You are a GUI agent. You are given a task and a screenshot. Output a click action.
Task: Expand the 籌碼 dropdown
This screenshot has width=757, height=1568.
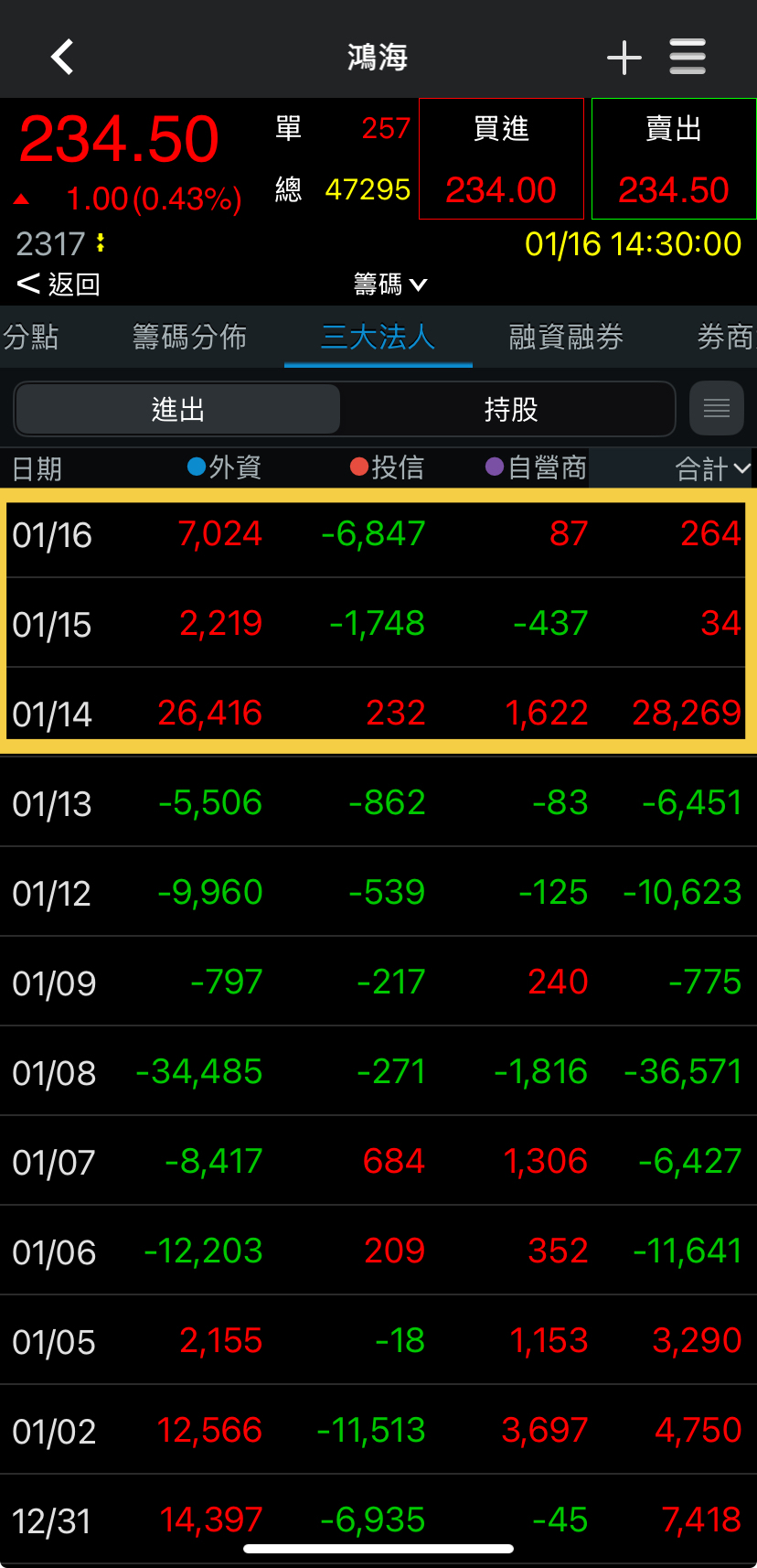(x=389, y=285)
